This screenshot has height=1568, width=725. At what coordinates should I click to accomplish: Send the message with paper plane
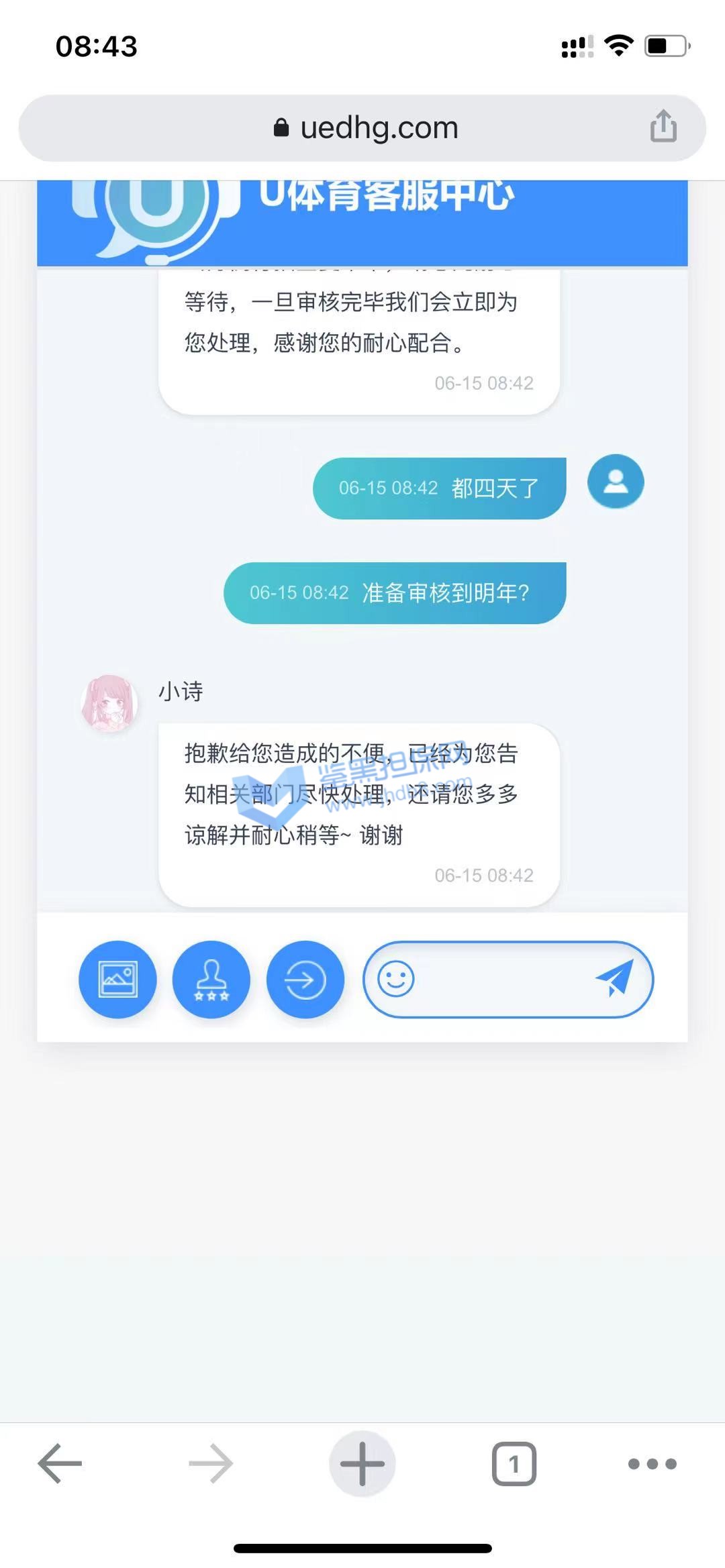point(614,978)
